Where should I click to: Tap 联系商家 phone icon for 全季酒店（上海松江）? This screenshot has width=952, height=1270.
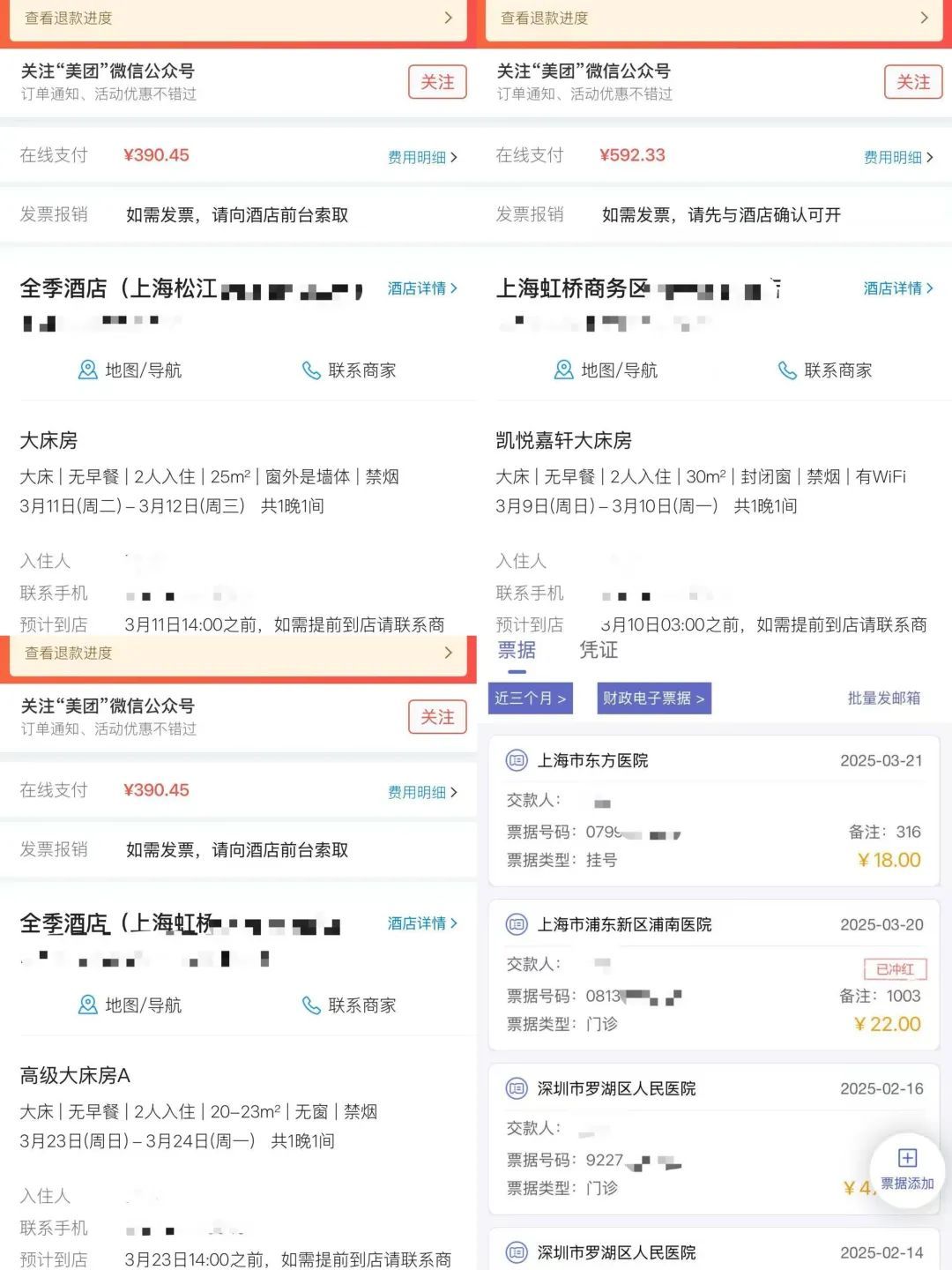coord(309,370)
